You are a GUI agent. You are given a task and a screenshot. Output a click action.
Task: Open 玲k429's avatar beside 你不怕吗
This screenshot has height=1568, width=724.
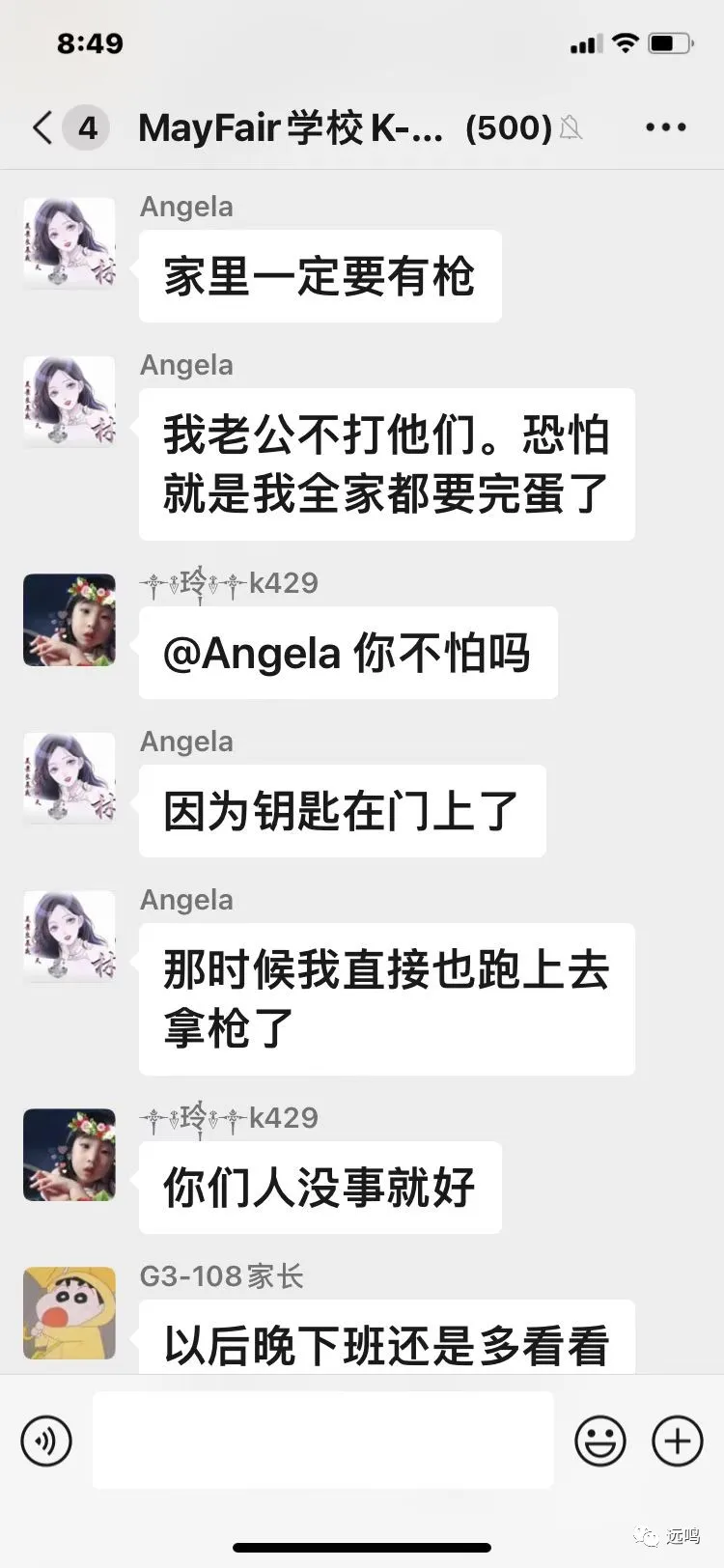point(70,620)
